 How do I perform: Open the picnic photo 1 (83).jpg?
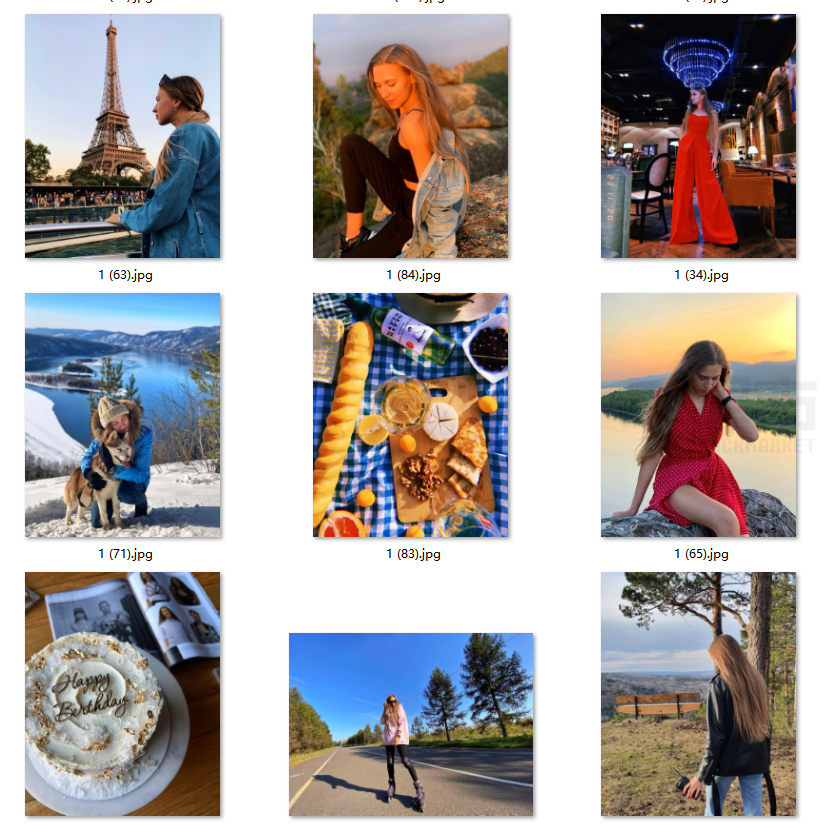pyautogui.click(x=410, y=415)
